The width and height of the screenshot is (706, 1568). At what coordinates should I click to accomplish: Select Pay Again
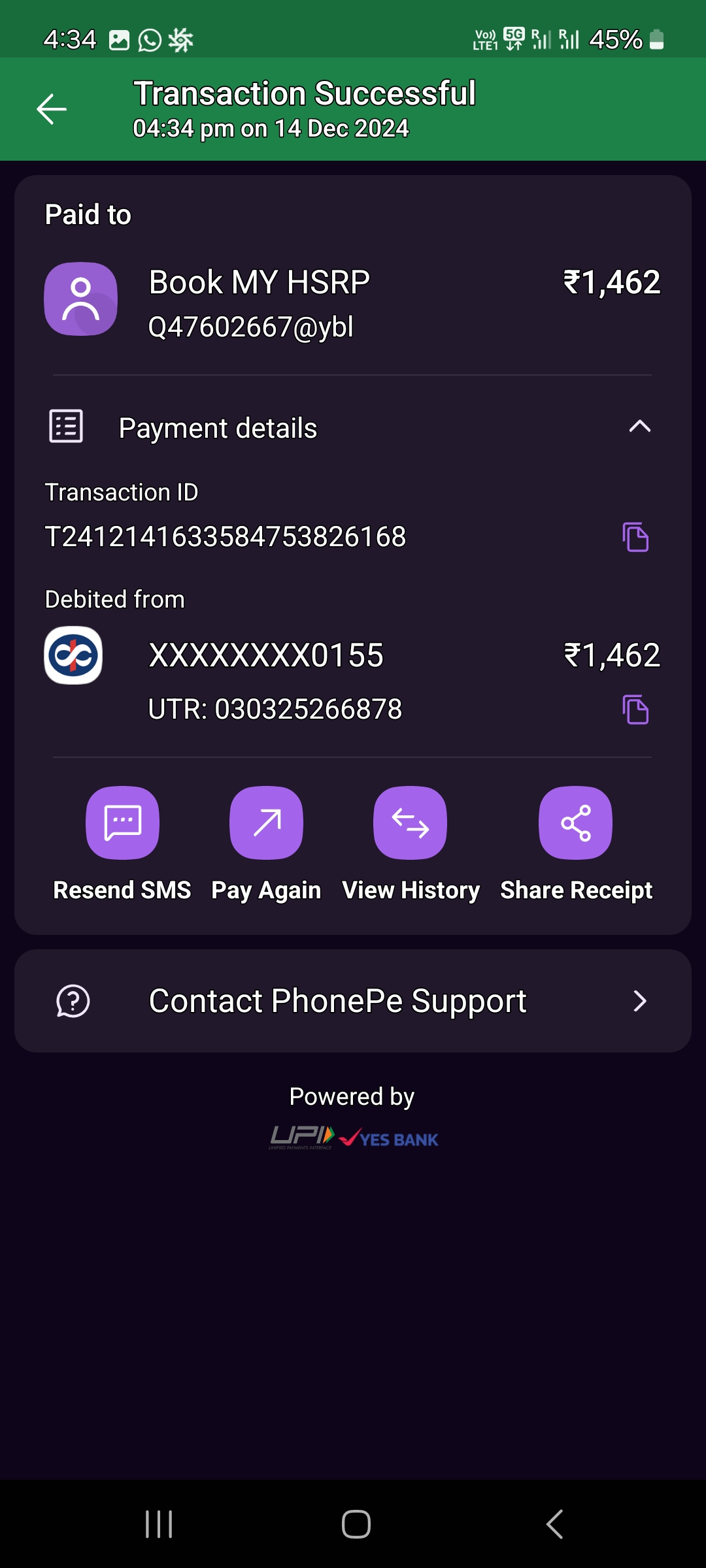[x=266, y=823]
